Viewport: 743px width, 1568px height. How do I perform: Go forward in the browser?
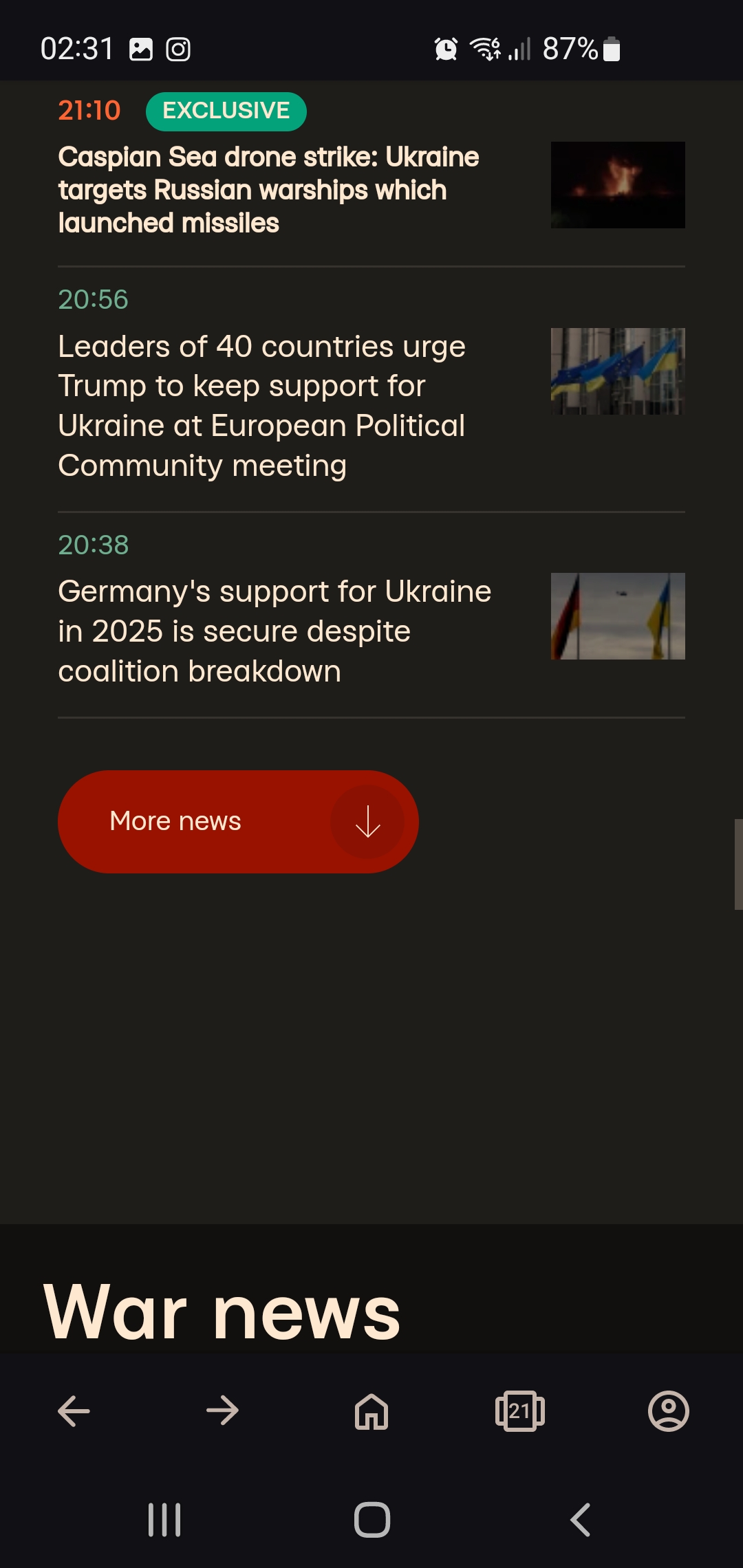point(223,1411)
